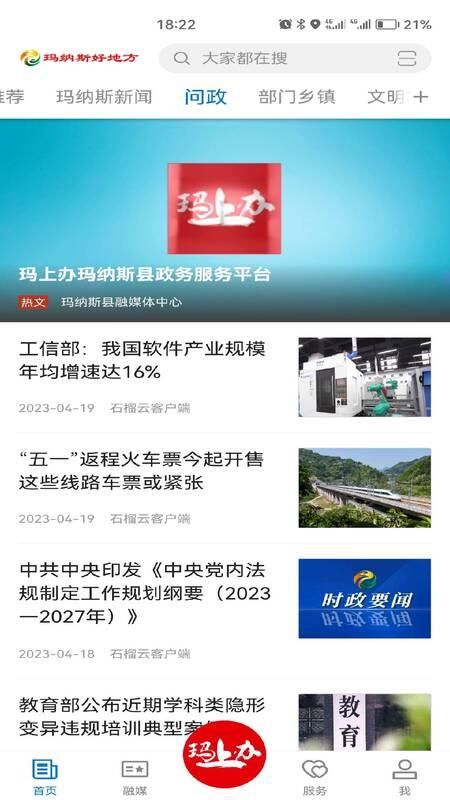
Task: Open the 服务 bottom tab
Action: coord(315,777)
